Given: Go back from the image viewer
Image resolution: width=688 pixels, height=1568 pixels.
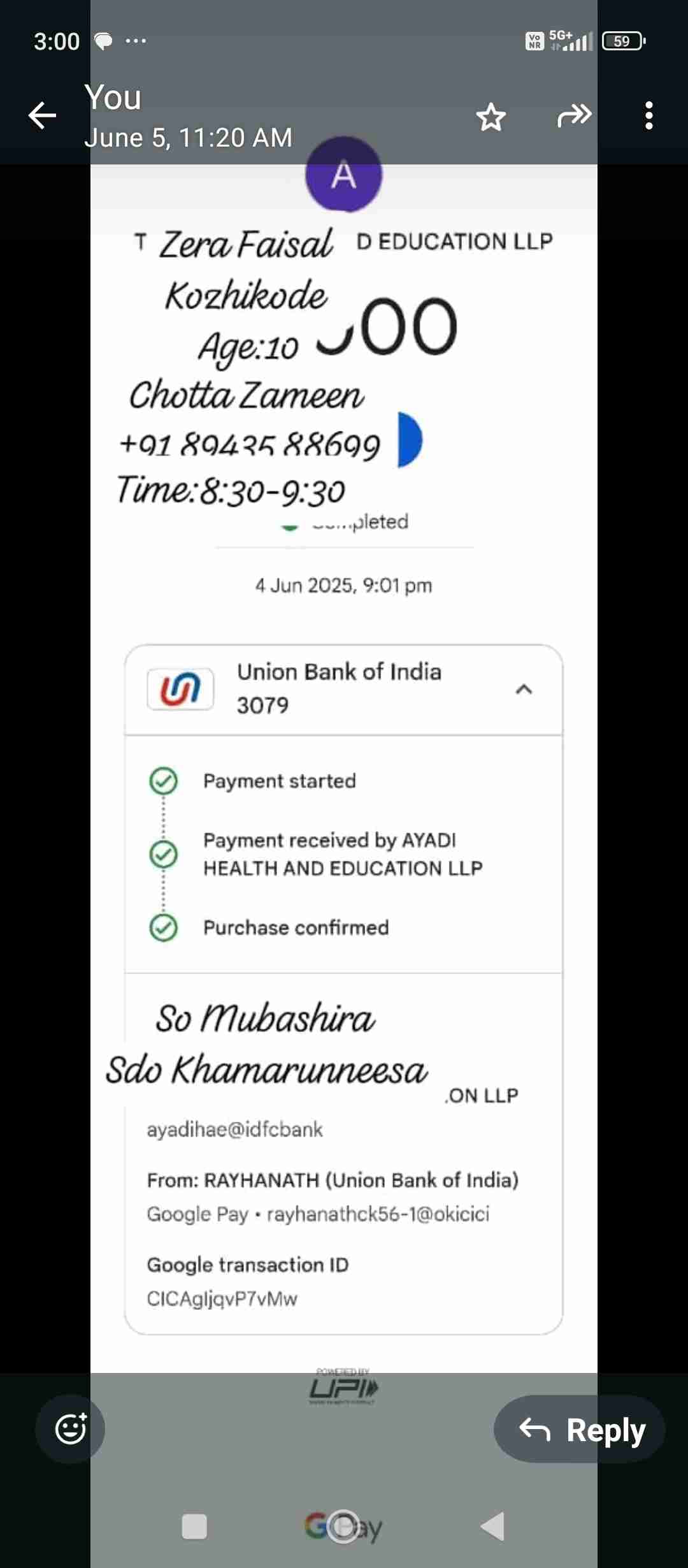Looking at the screenshot, I should click(x=42, y=116).
